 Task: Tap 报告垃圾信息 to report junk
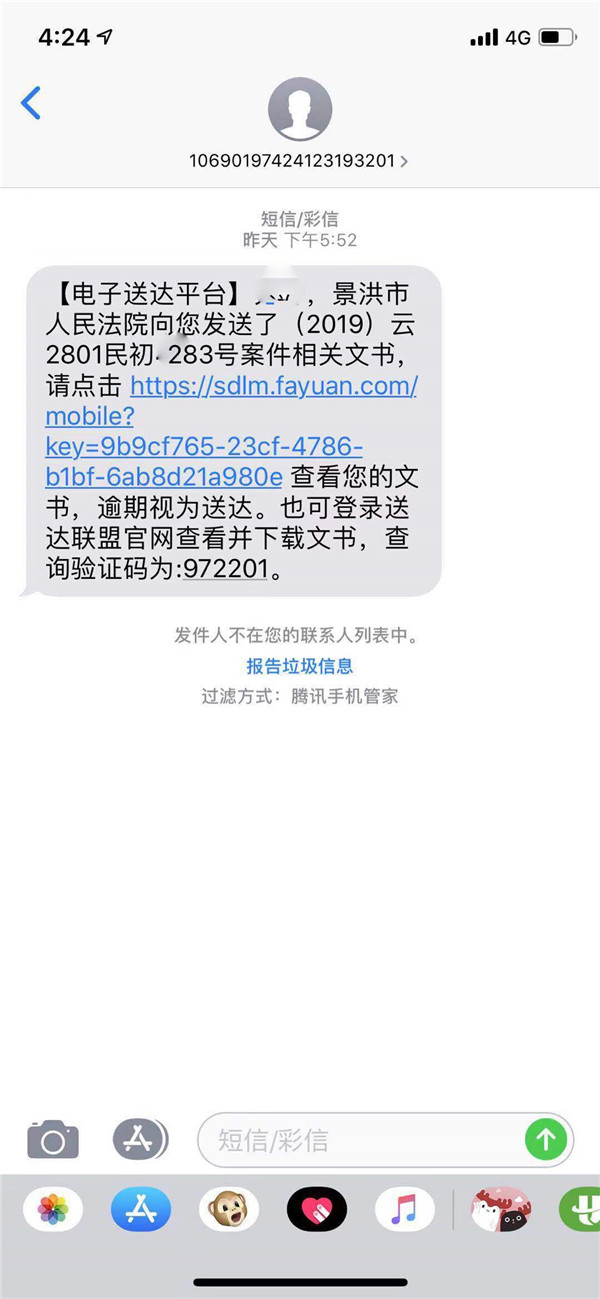point(300,666)
